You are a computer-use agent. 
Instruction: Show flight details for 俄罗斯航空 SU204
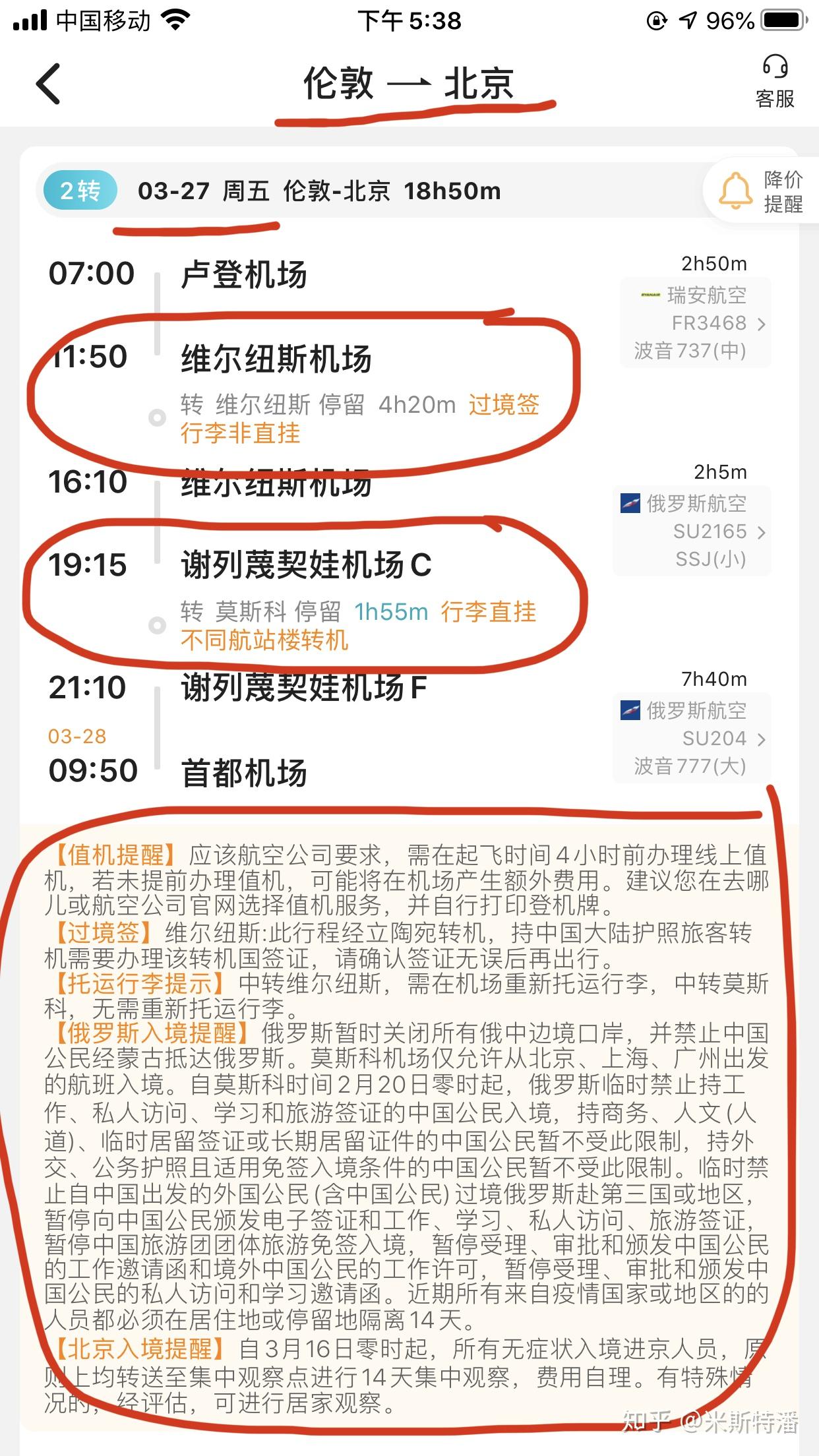tap(692, 739)
